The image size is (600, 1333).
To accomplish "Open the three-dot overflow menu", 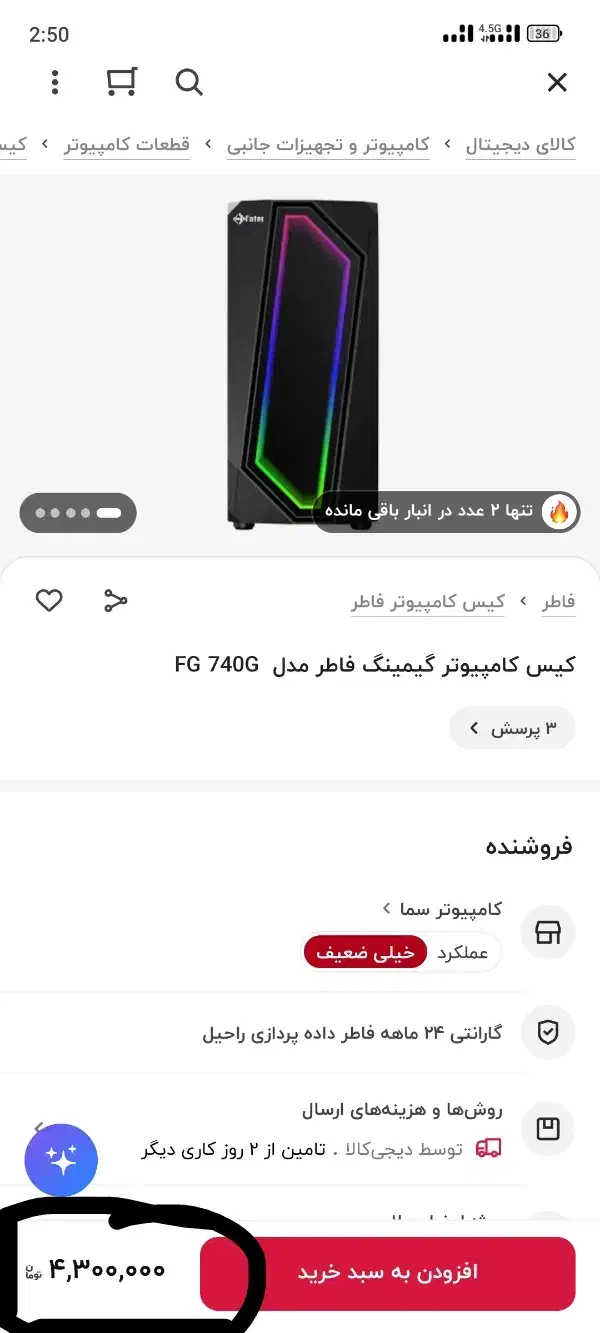I will pyautogui.click(x=55, y=82).
